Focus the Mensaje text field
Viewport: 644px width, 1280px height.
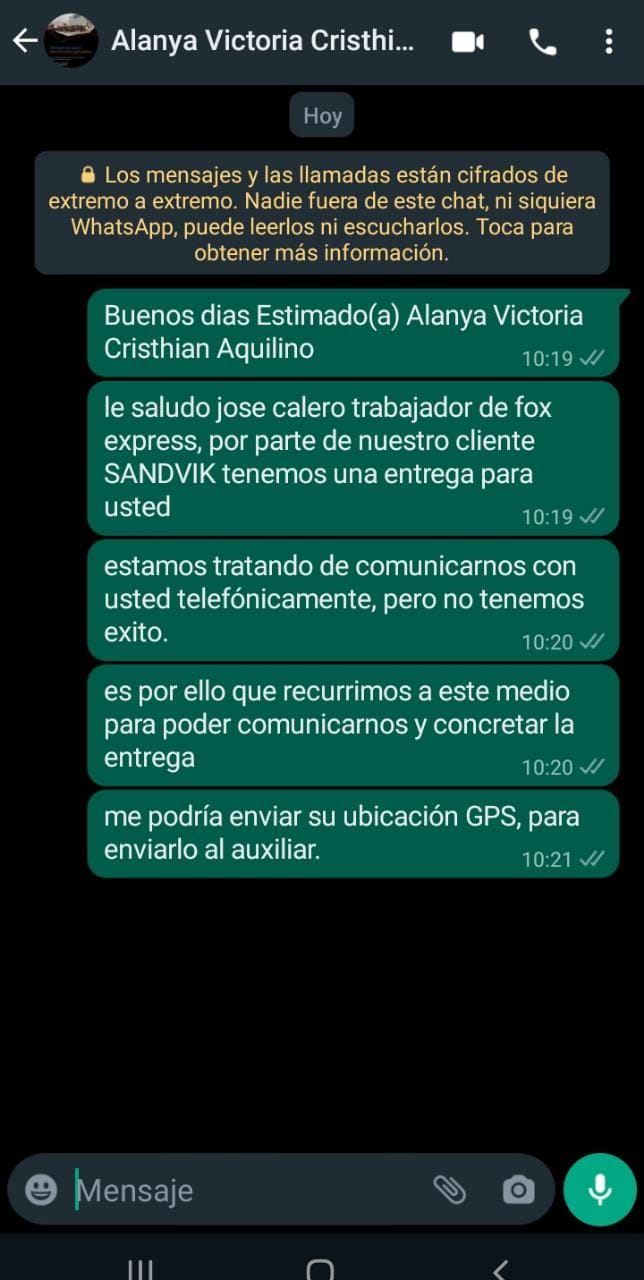(250, 1190)
